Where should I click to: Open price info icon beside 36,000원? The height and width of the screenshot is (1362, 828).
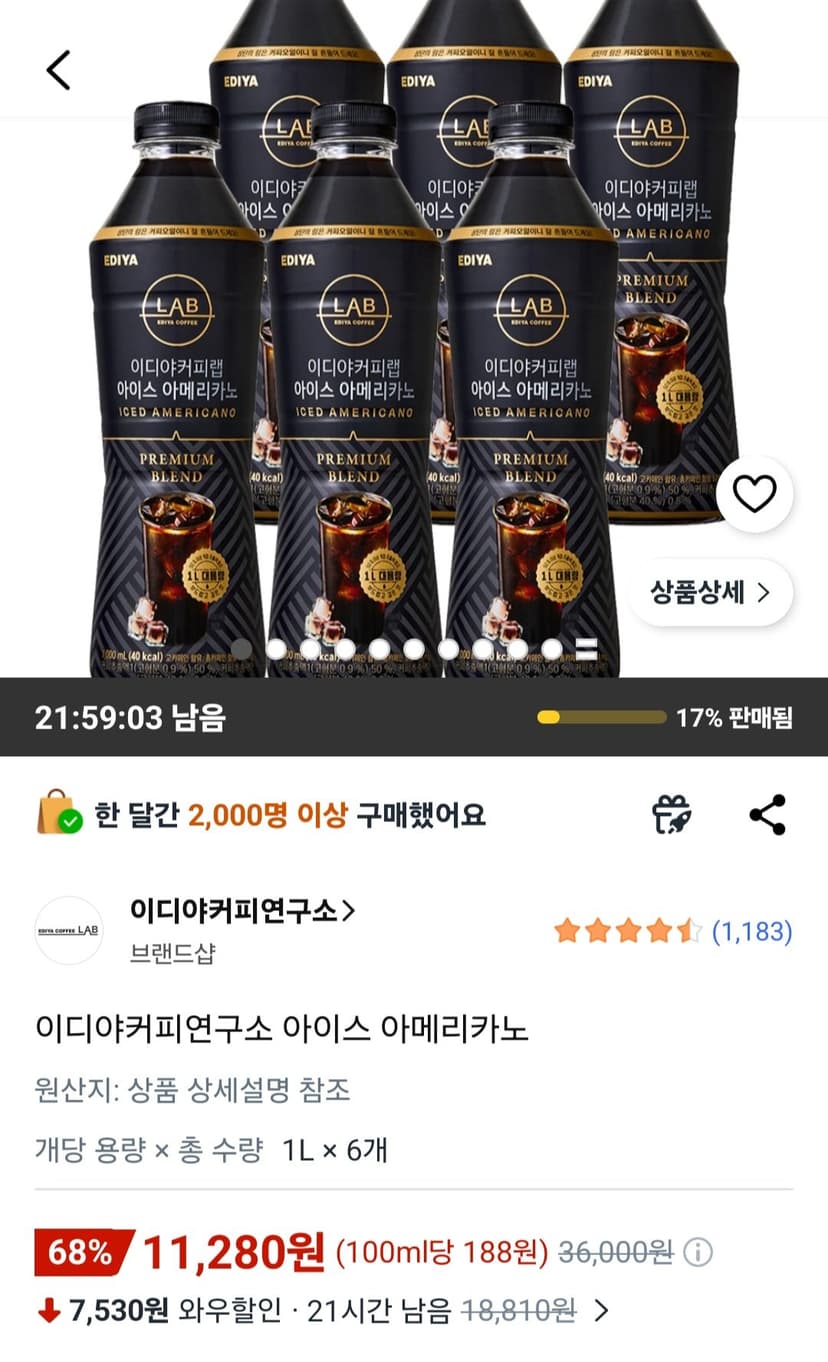pyautogui.click(x=698, y=1252)
